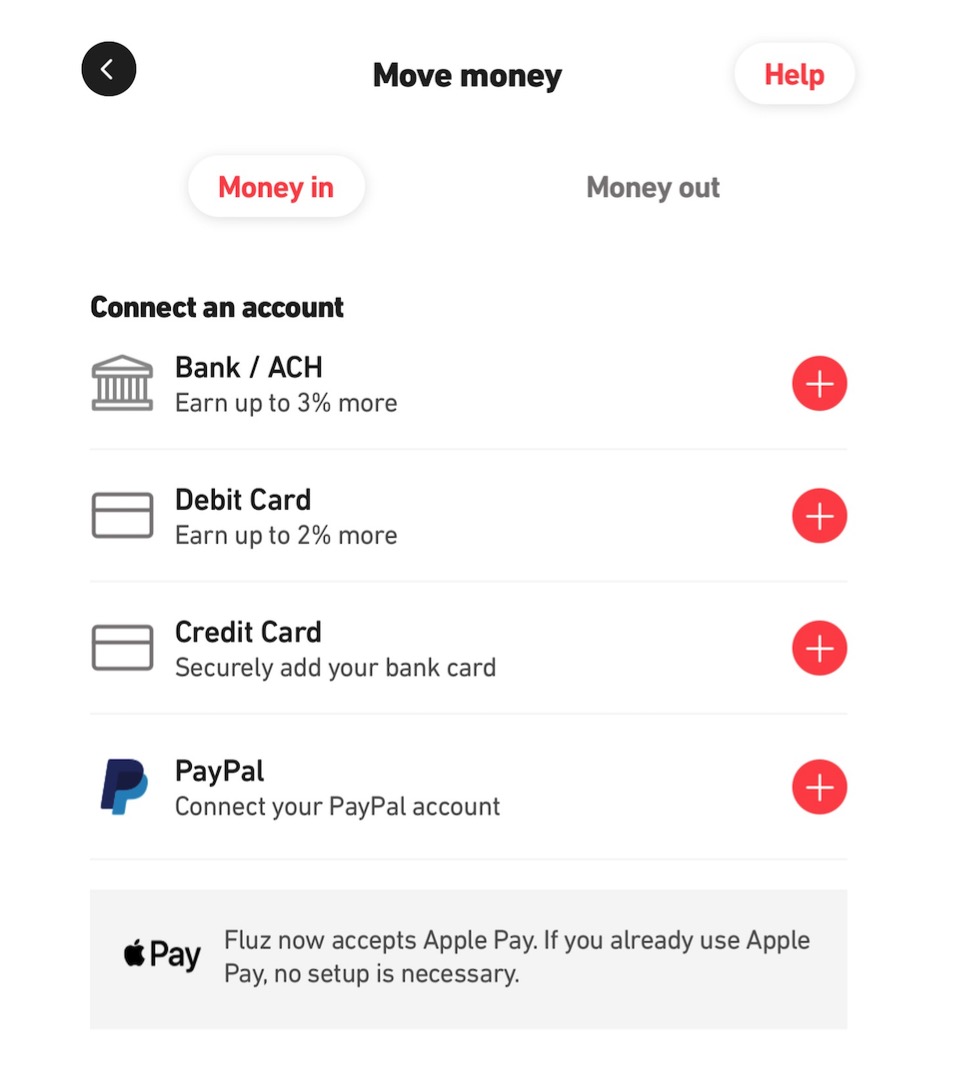Click the 'Connect an account' heading
956x1072 pixels.
(x=216, y=307)
